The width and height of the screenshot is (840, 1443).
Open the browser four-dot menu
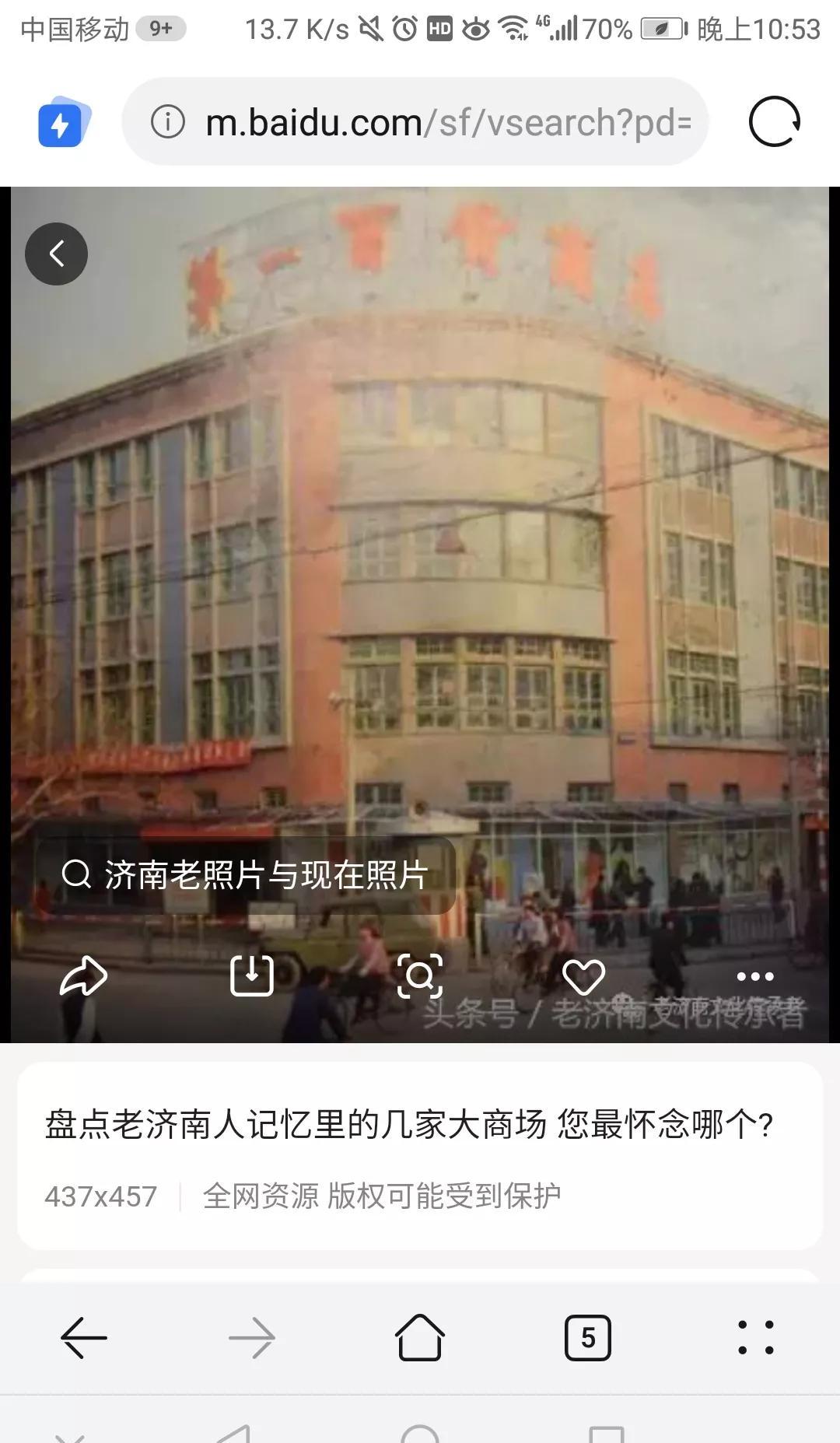click(756, 1338)
